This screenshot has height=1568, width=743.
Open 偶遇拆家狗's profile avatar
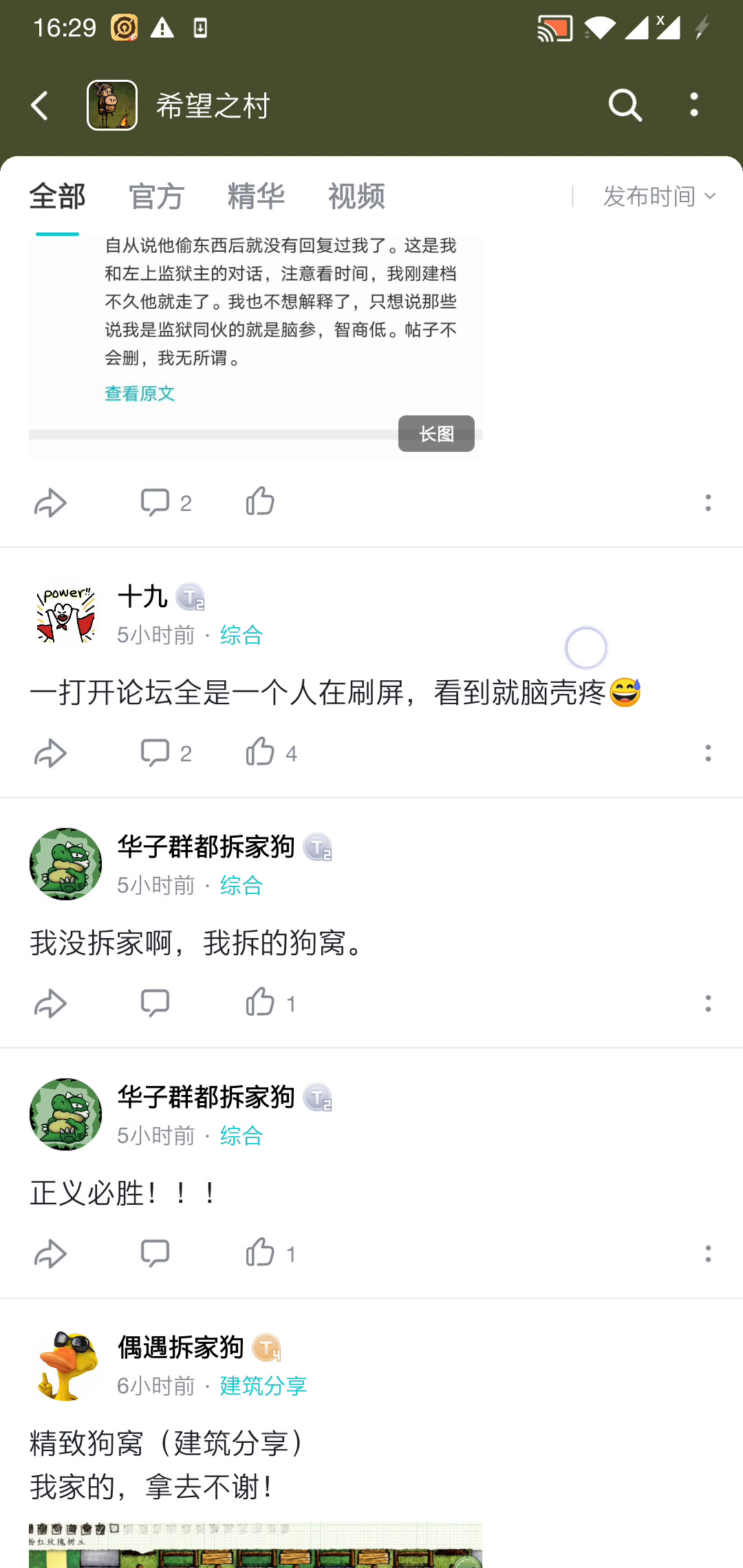click(x=65, y=1365)
